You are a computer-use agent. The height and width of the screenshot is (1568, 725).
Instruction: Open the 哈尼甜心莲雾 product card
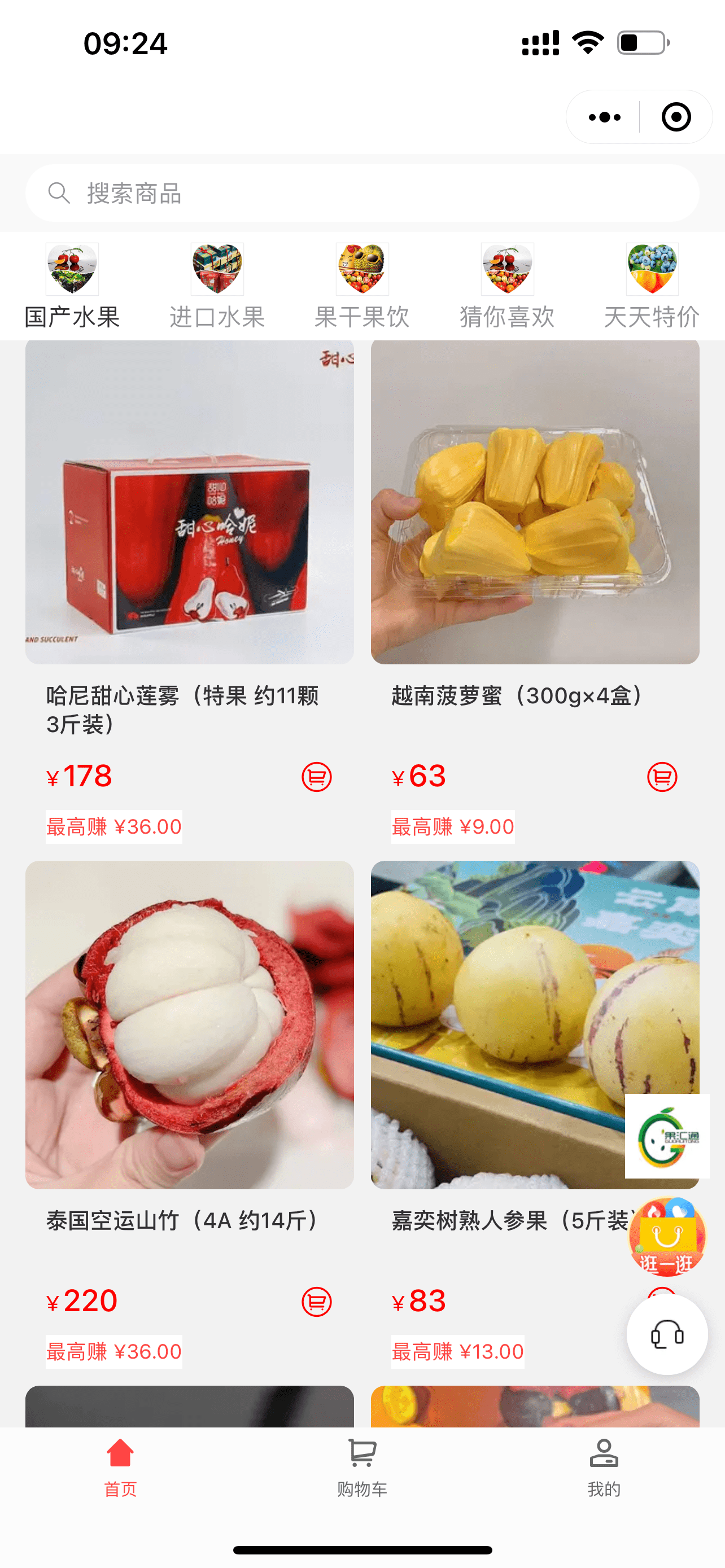click(189, 502)
